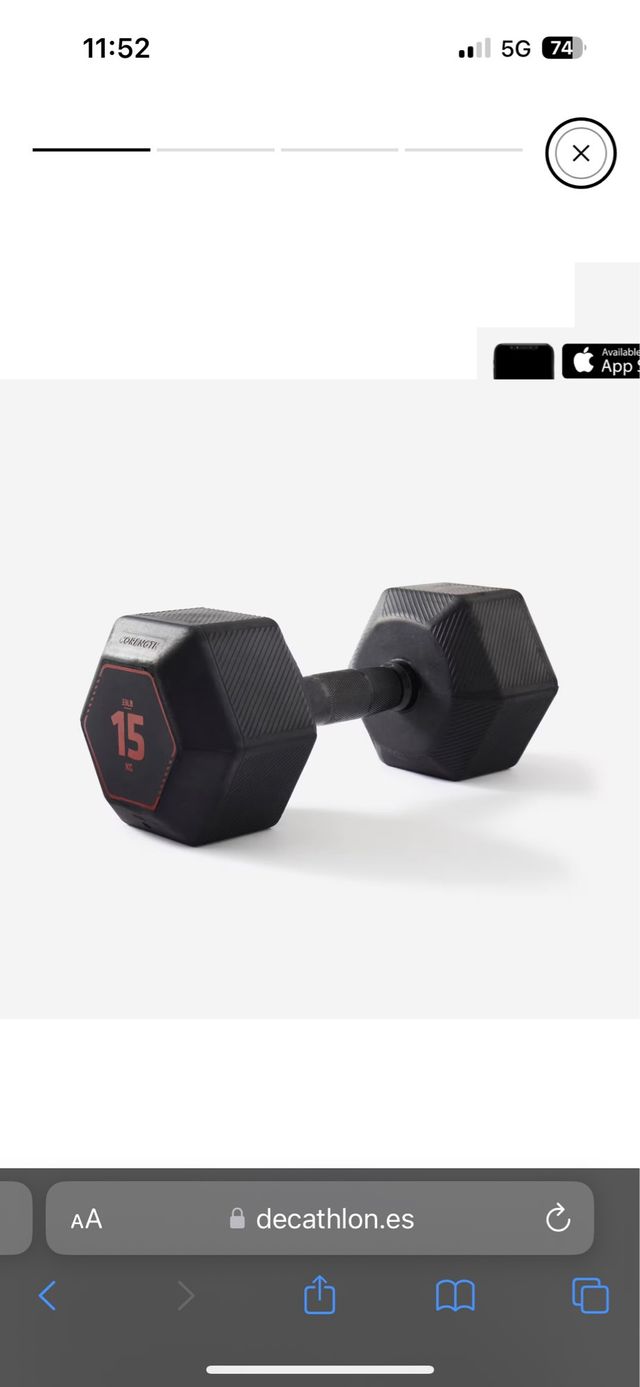The width and height of the screenshot is (640, 1387).
Task: Open the bookmarks
Action: pyautogui.click(x=455, y=1297)
